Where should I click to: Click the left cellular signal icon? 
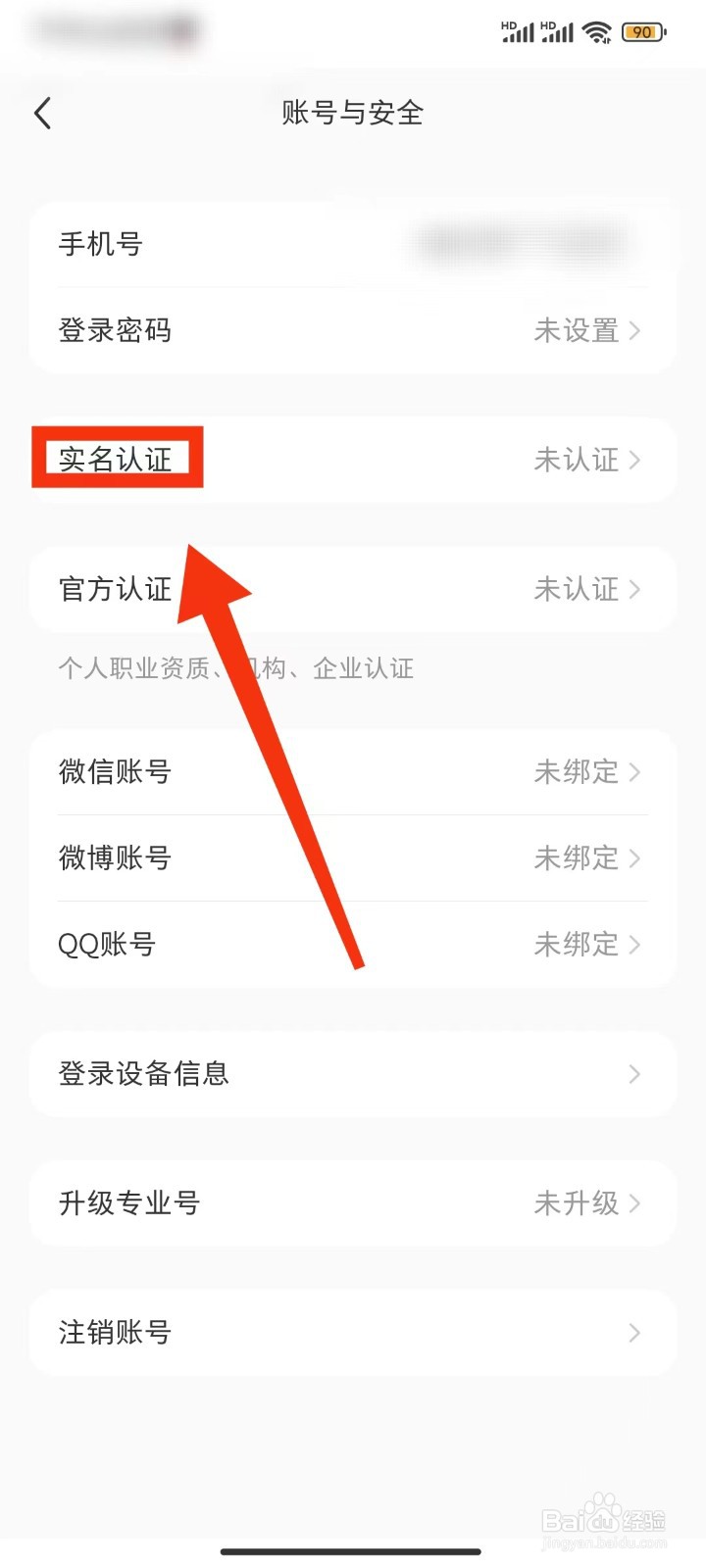520,32
